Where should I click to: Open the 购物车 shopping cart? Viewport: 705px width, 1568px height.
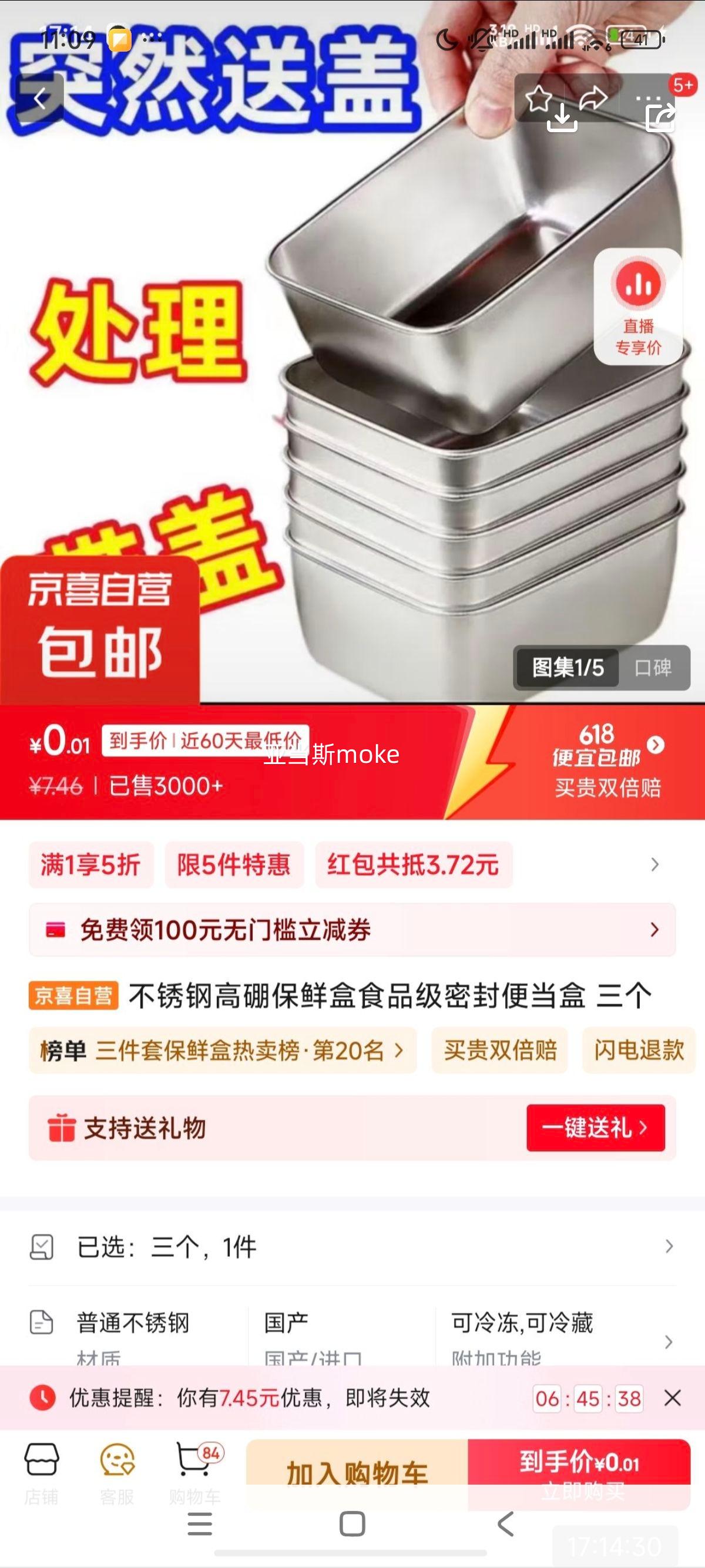click(195, 1472)
